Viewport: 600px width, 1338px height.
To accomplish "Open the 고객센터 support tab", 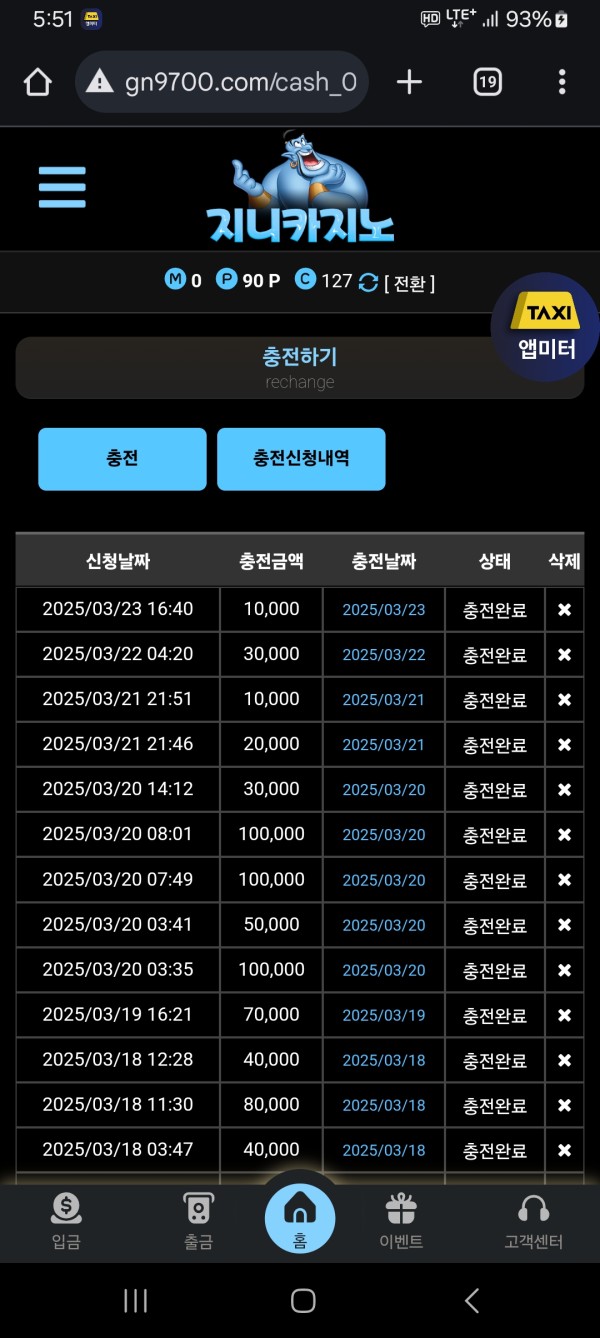I will [534, 1222].
